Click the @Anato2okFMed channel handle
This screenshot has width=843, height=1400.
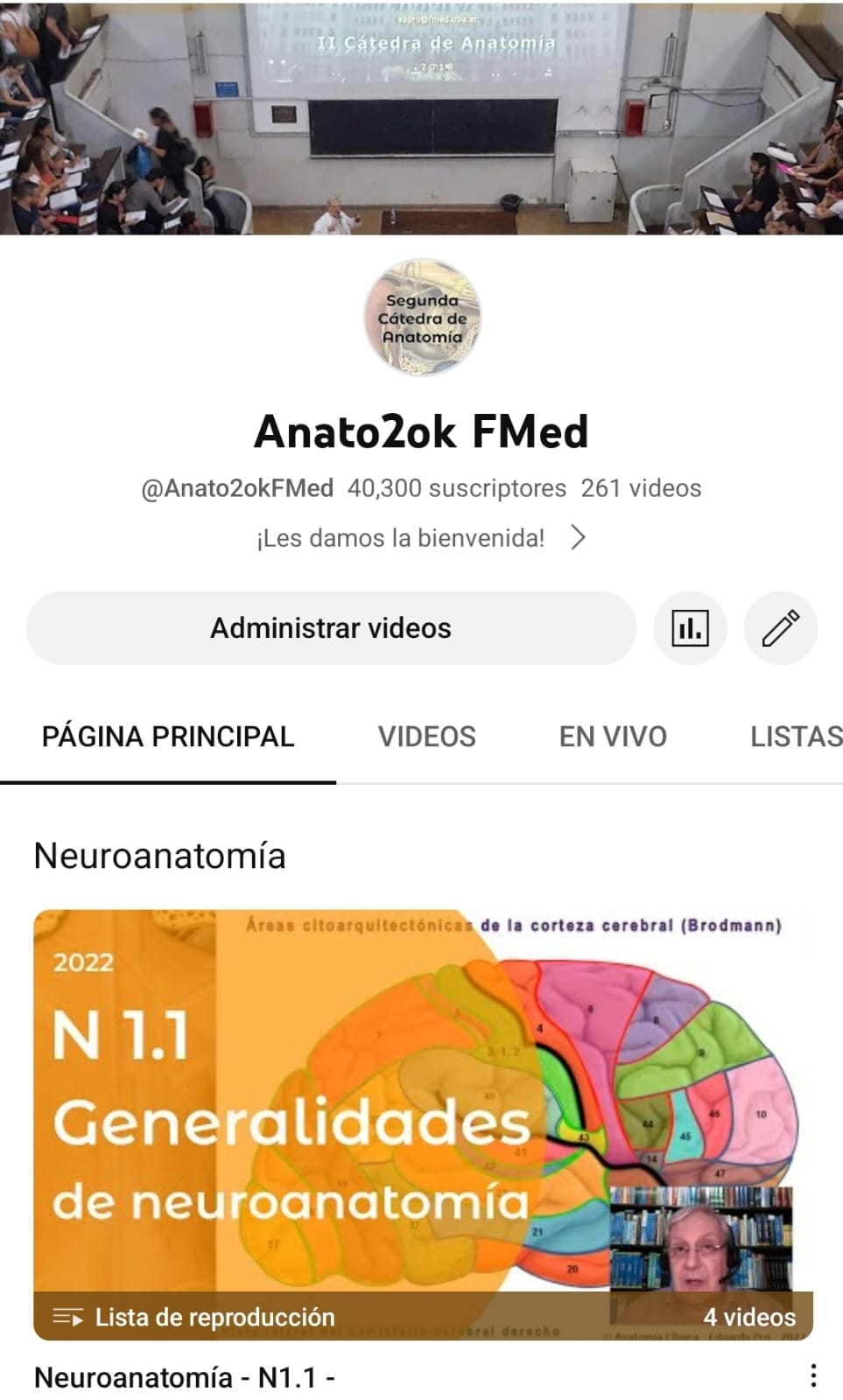237,490
